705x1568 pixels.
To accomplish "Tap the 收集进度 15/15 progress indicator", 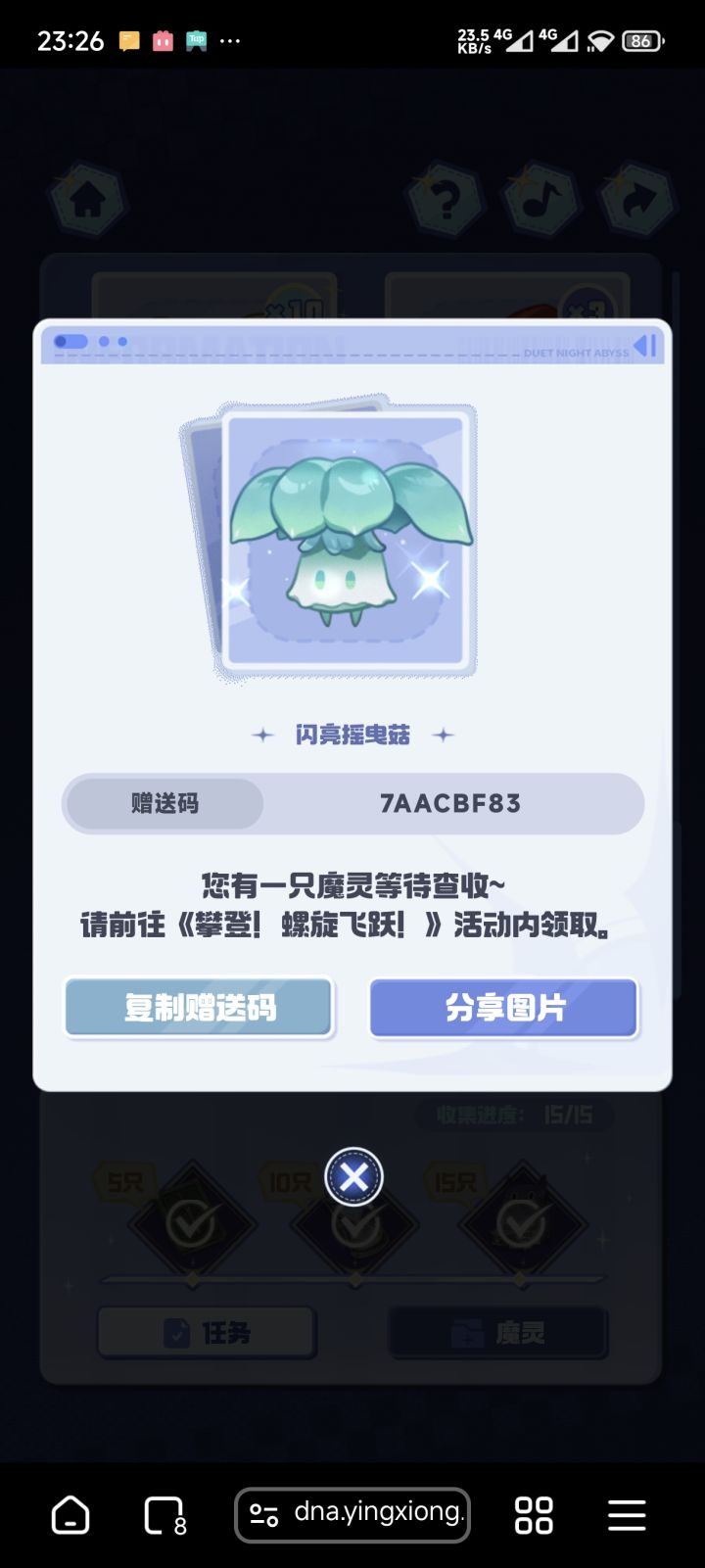I will click(517, 1115).
